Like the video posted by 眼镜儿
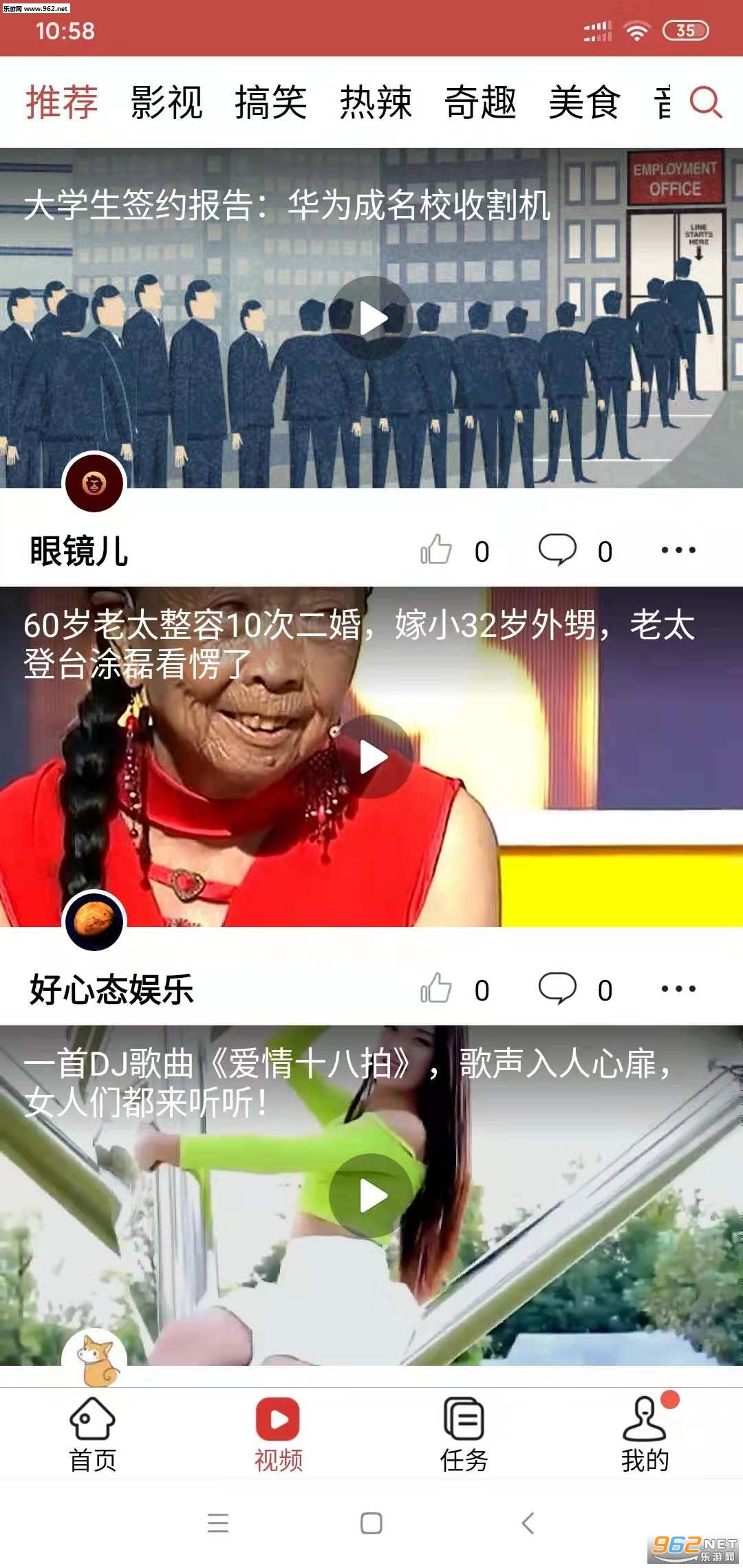This screenshot has height=1568, width=743. (x=437, y=550)
